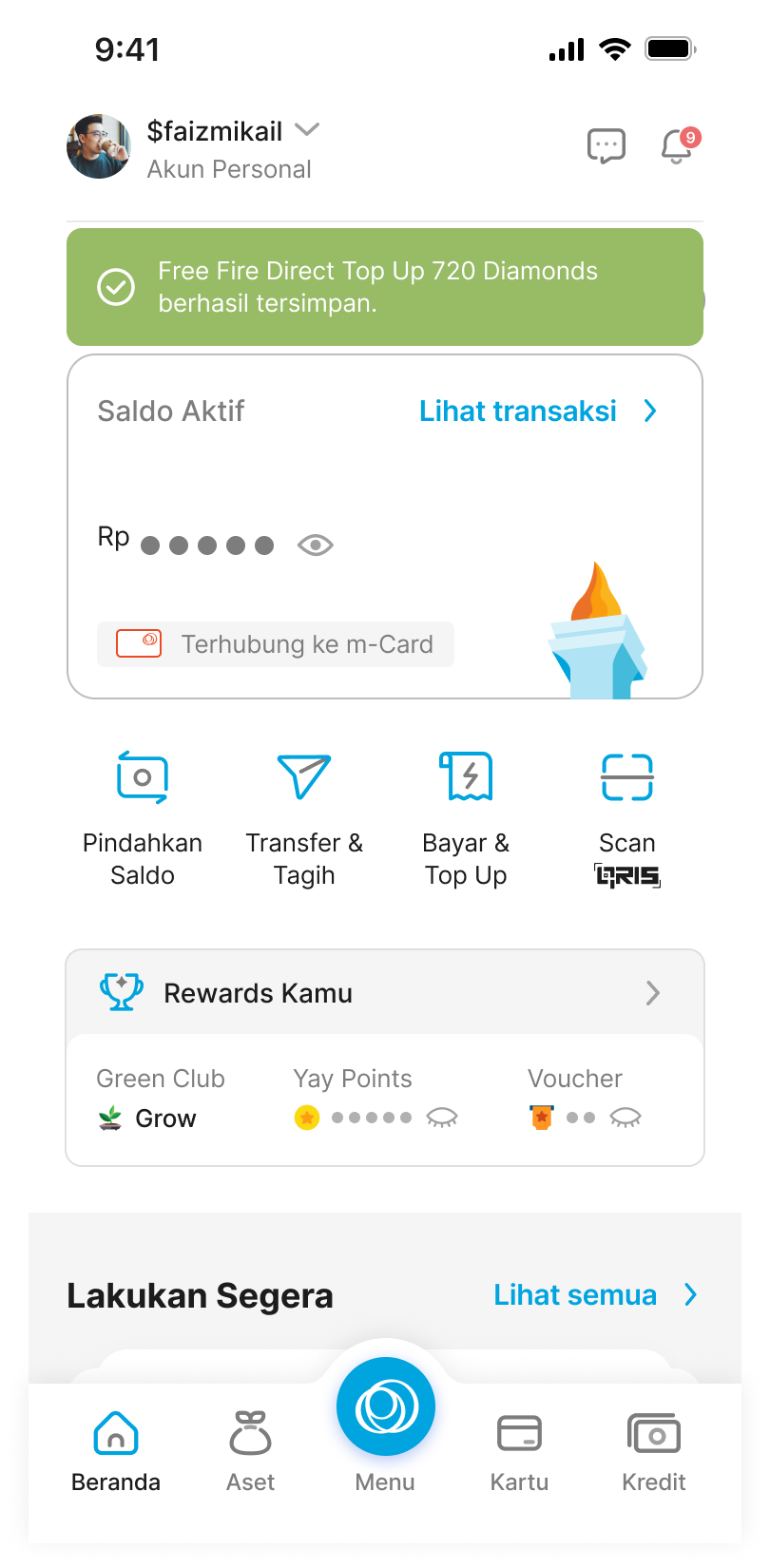Screen dimensions: 770x1568
Task: Switch to the Beranda tab
Action: tap(116, 1451)
